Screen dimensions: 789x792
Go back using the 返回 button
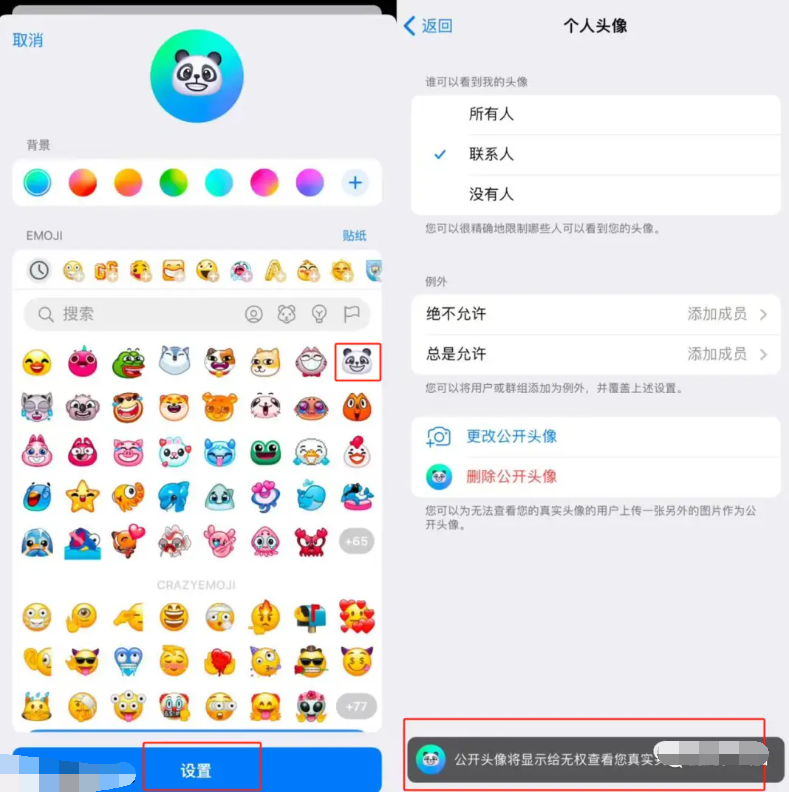(x=428, y=26)
